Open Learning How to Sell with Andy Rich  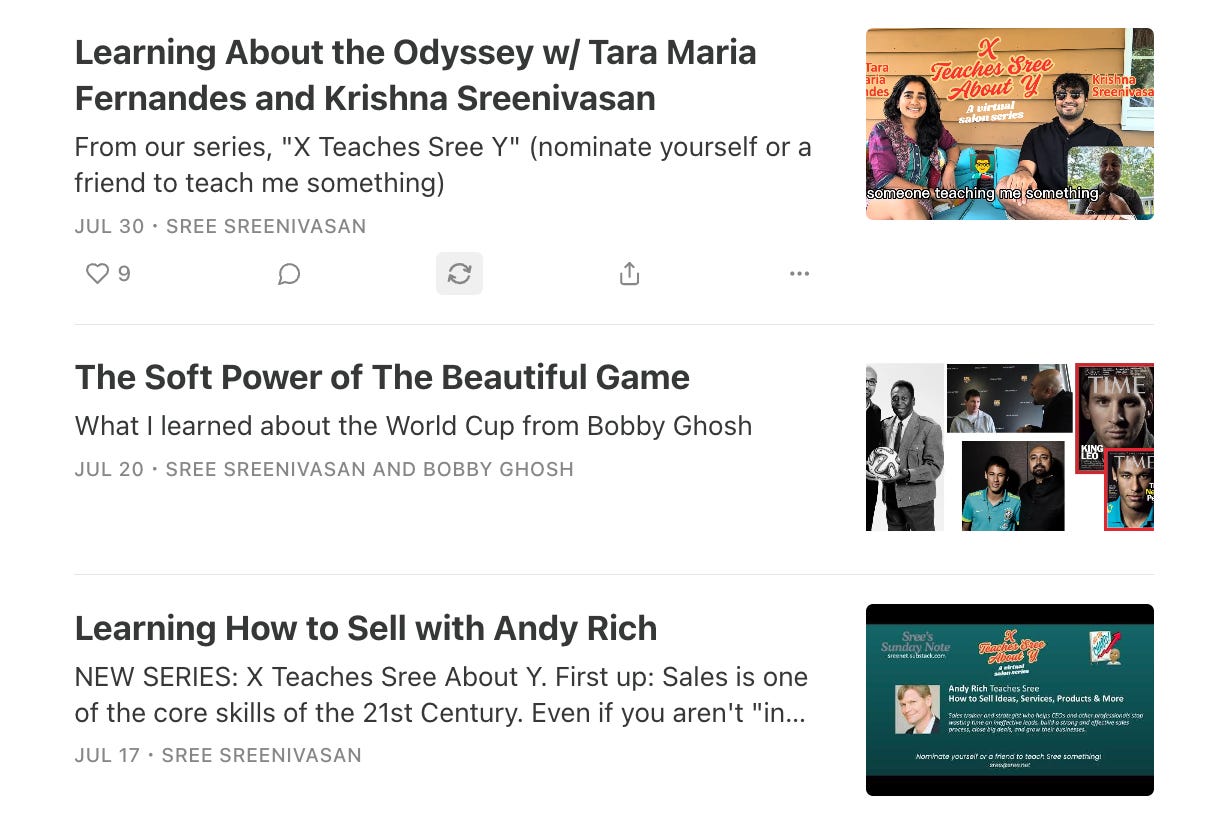click(366, 628)
